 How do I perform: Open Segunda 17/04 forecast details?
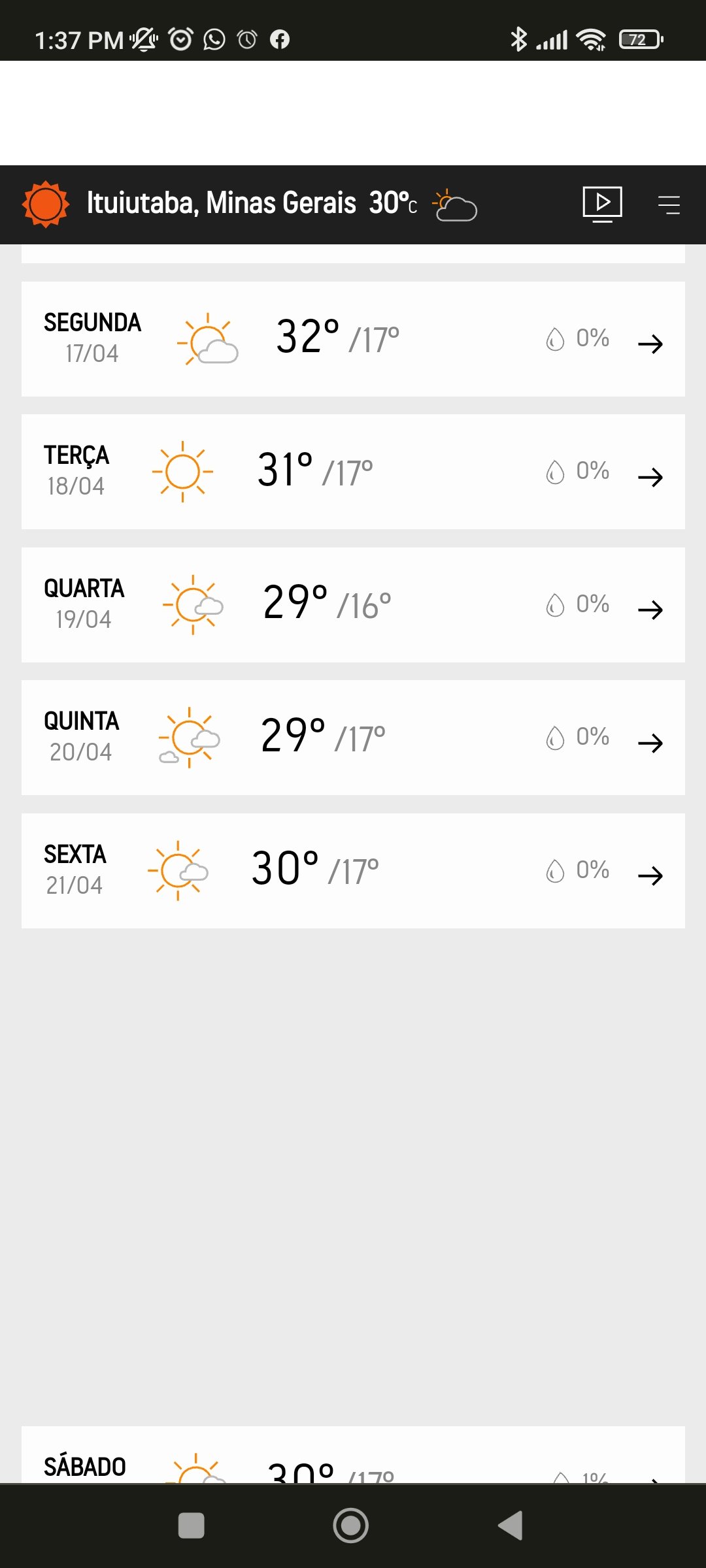click(353, 339)
